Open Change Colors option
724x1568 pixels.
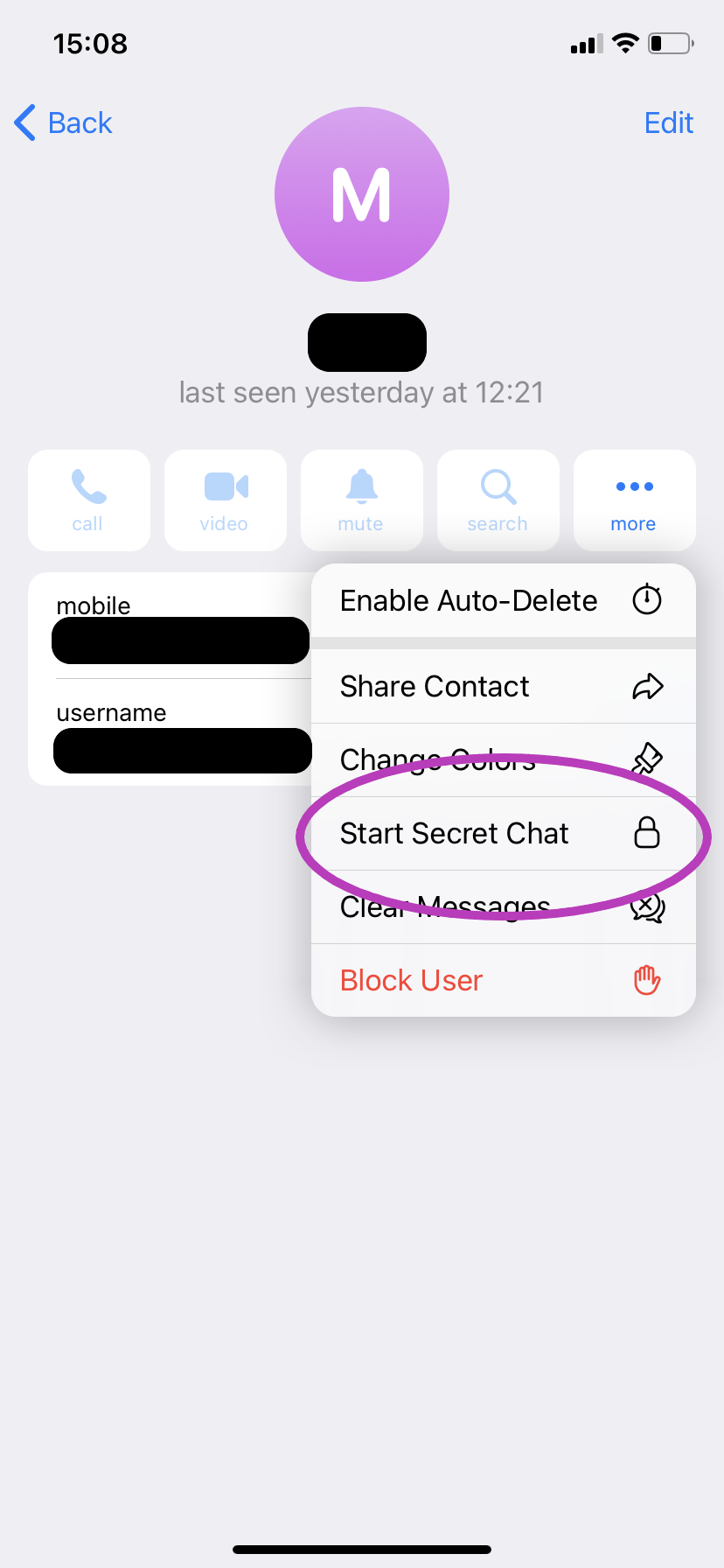coord(503,759)
